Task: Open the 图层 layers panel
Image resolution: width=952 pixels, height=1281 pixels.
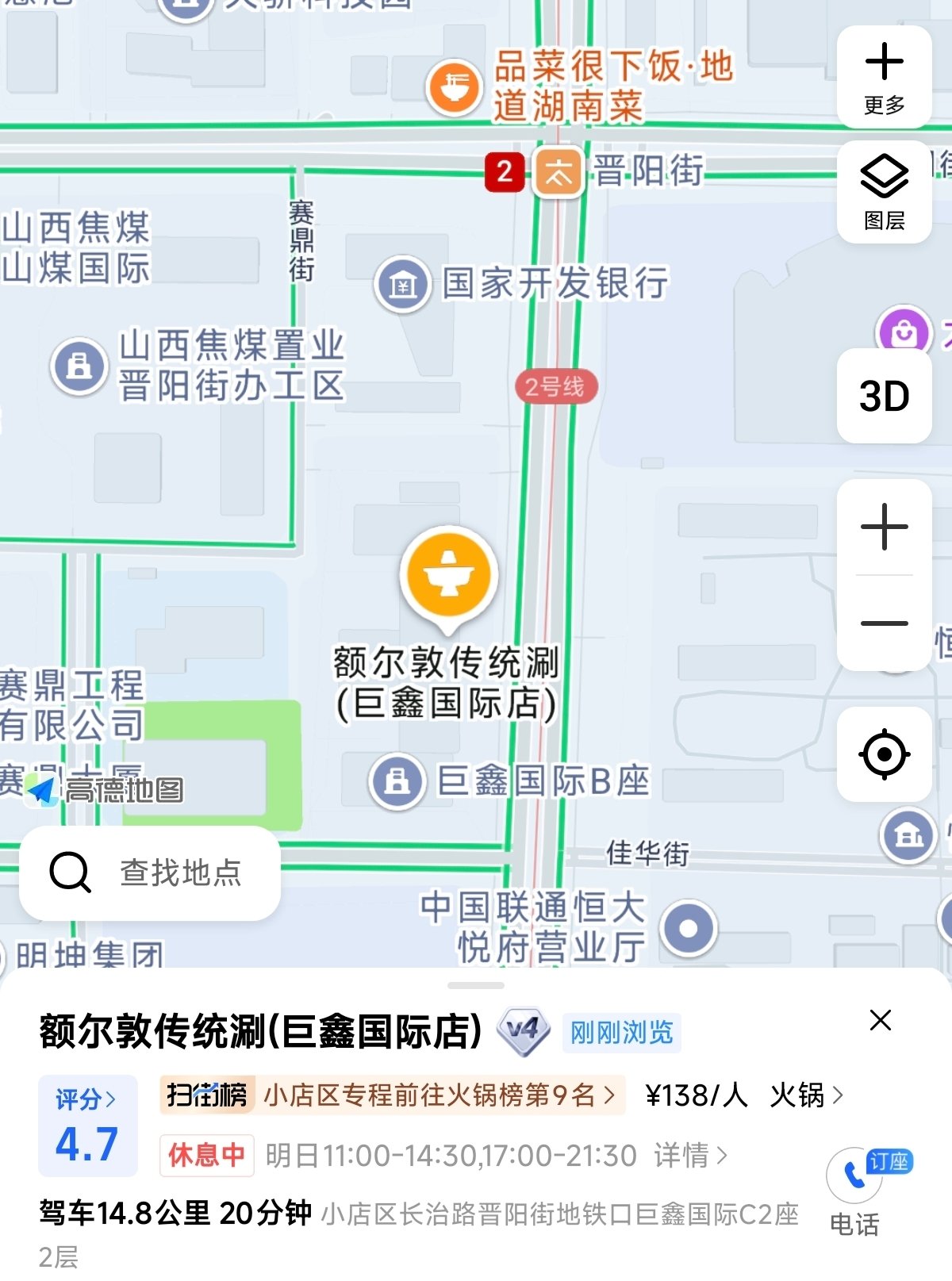Action: 884,192
